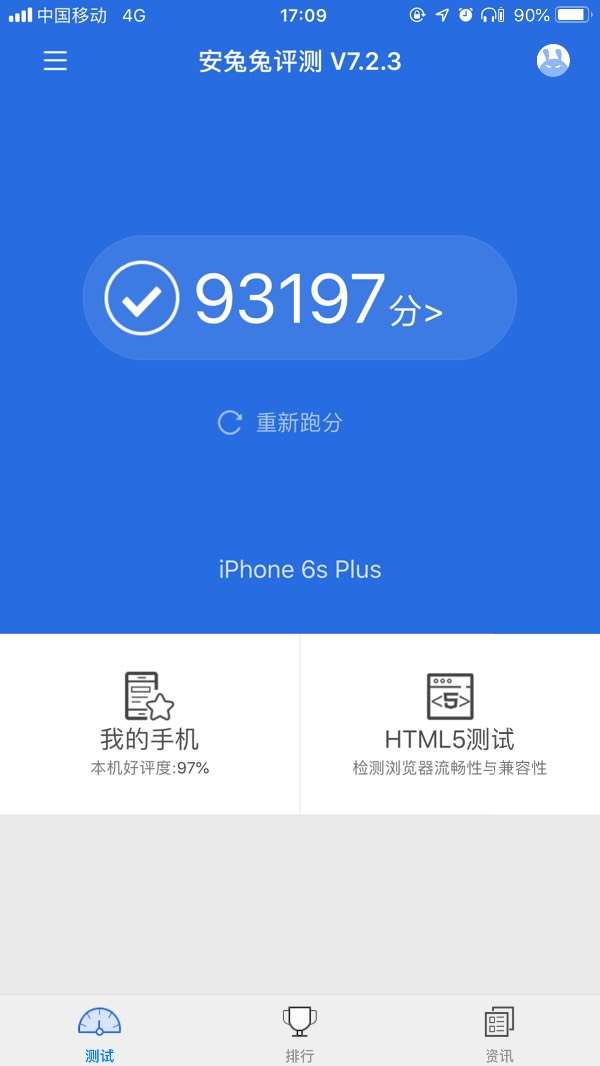Open the 我的手机 card
The image size is (600, 1066).
[x=150, y=724]
